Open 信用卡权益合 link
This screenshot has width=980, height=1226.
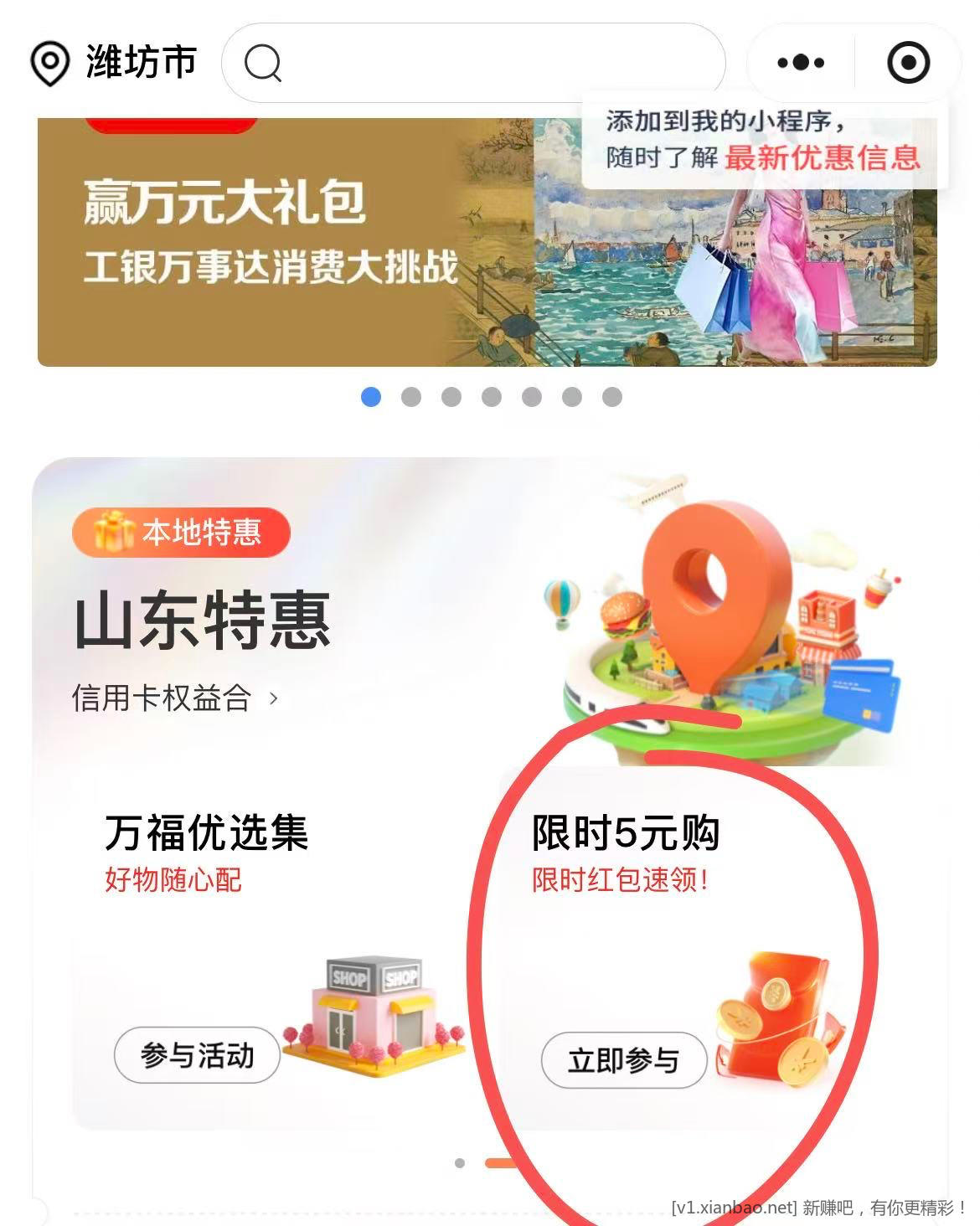point(174,698)
